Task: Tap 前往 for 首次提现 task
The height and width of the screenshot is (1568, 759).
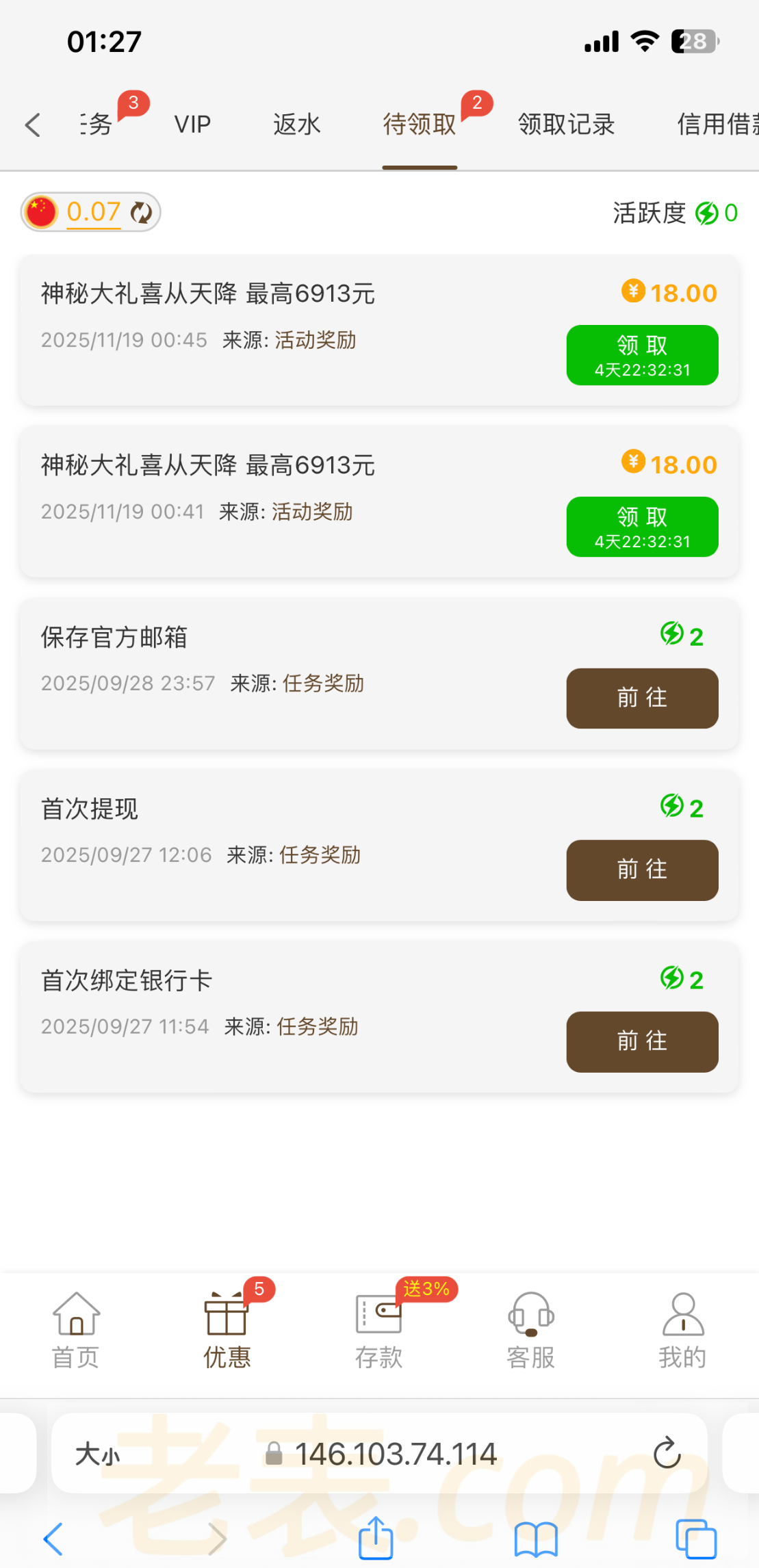Action: coord(641,870)
